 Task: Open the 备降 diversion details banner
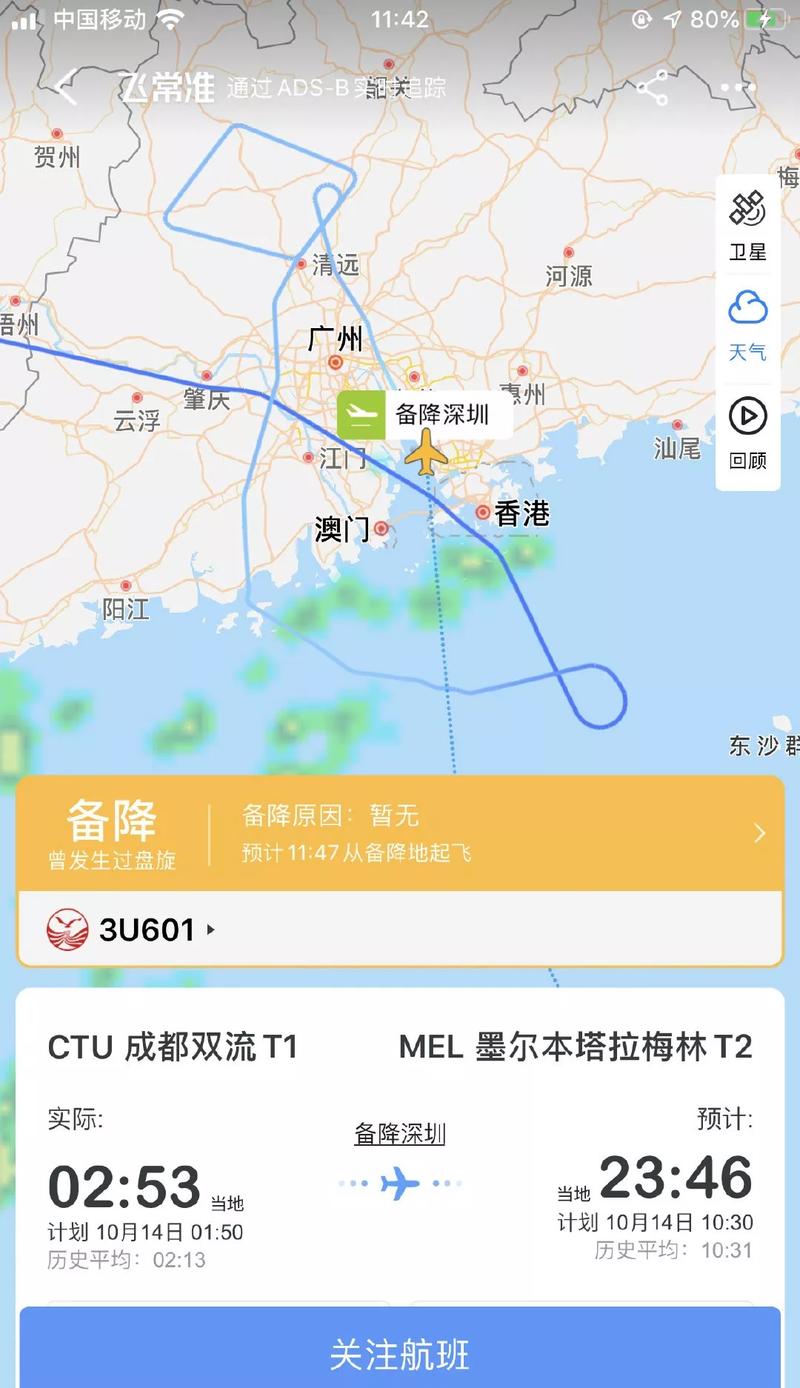400,833
